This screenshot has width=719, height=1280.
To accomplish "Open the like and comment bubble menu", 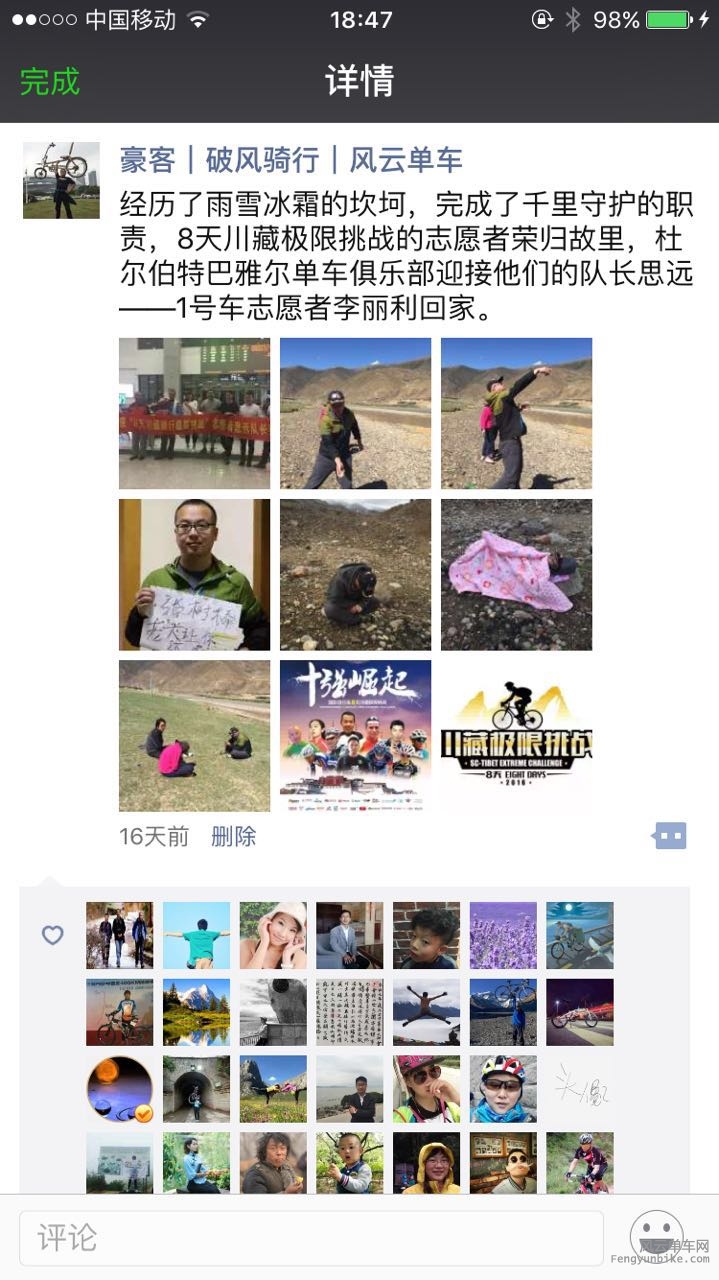I will 670,835.
